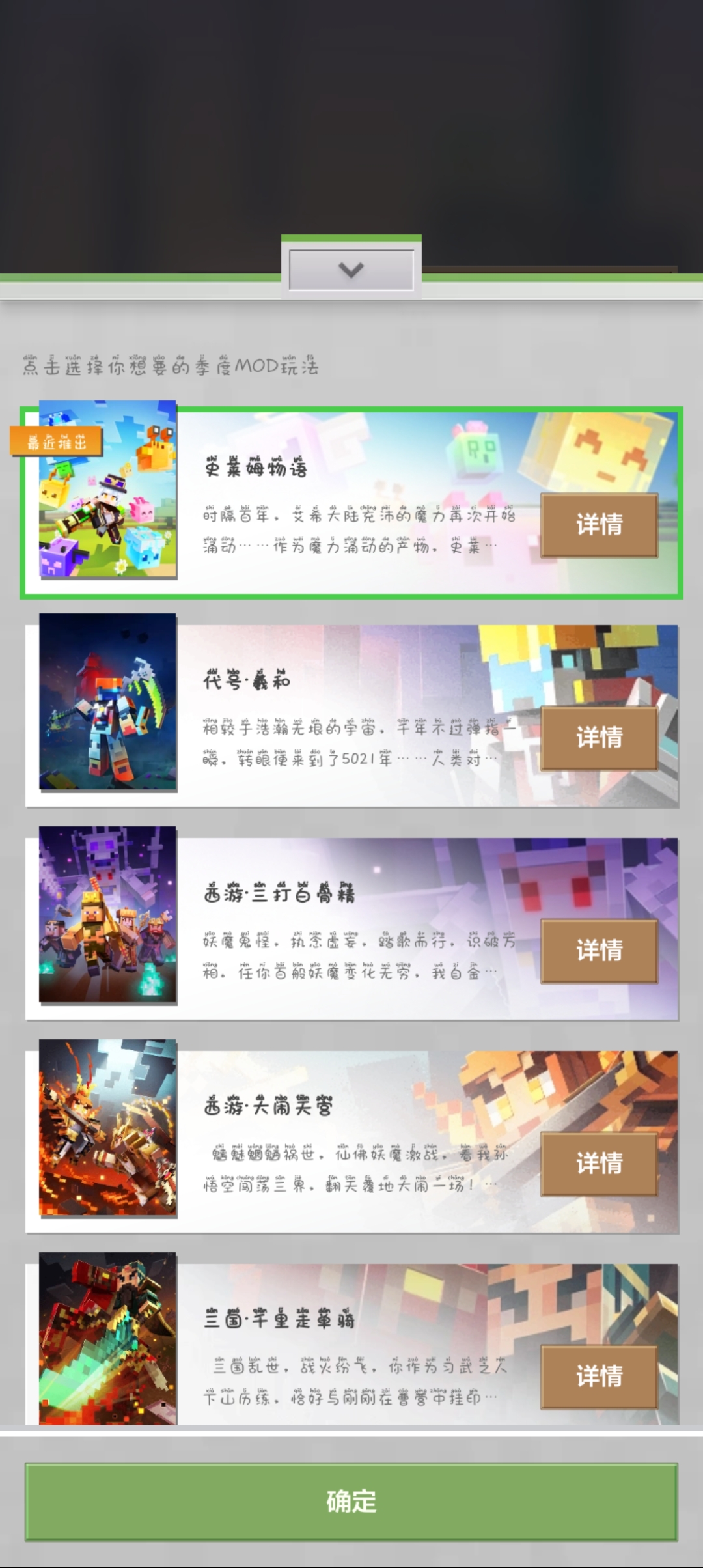Select the 西游·大闹天宫 card
Viewport: 703px width, 1568px height.
[x=351, y=1141]
